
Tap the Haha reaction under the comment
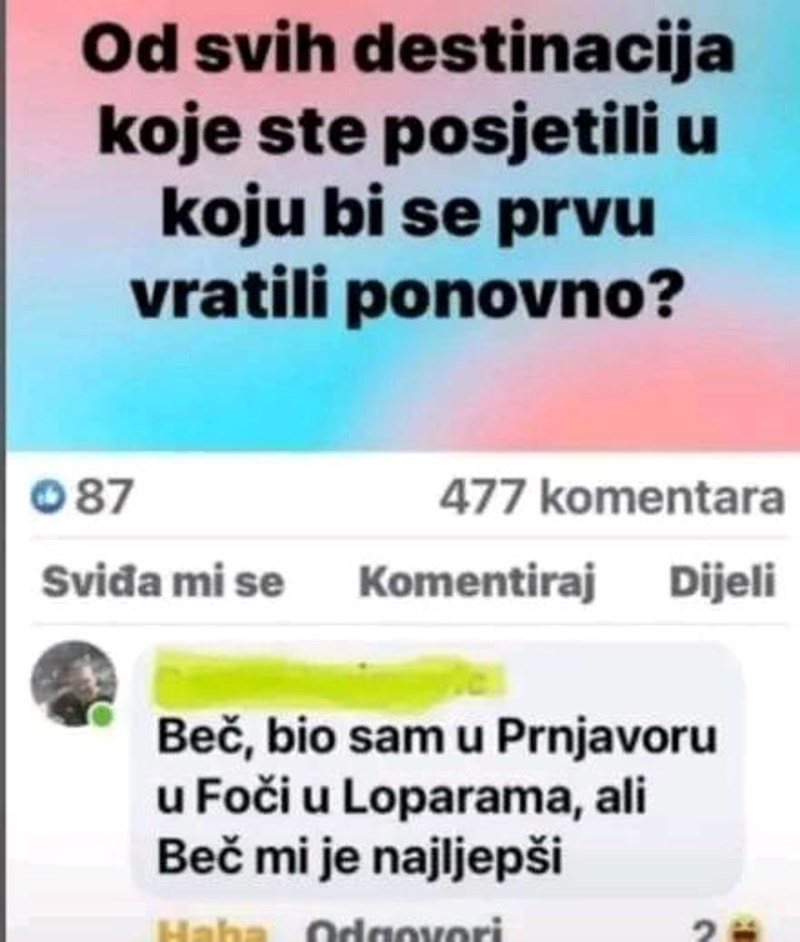tap(211, 930)
